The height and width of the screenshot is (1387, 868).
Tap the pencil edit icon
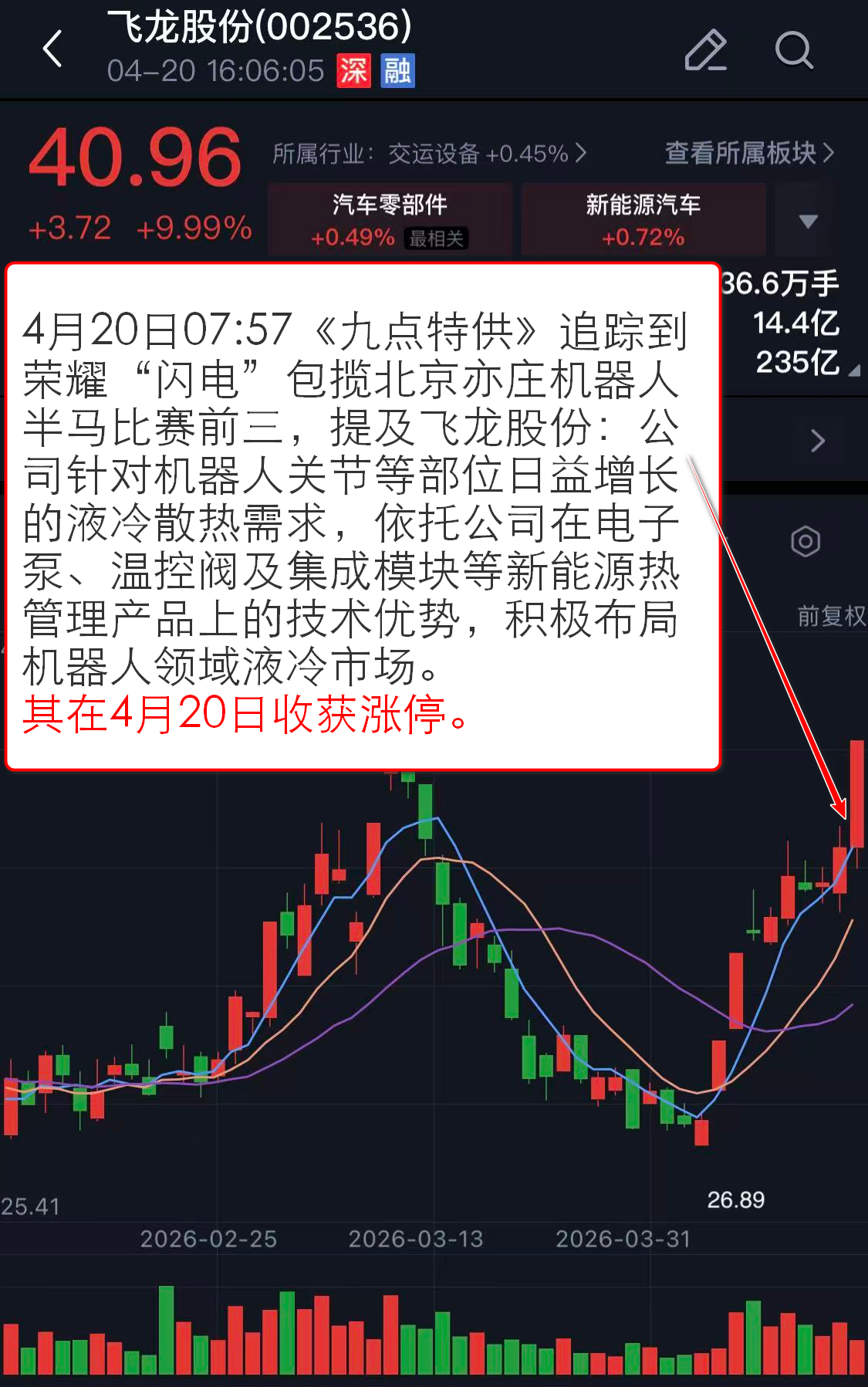pyautogui.click(x=705, y=51)
